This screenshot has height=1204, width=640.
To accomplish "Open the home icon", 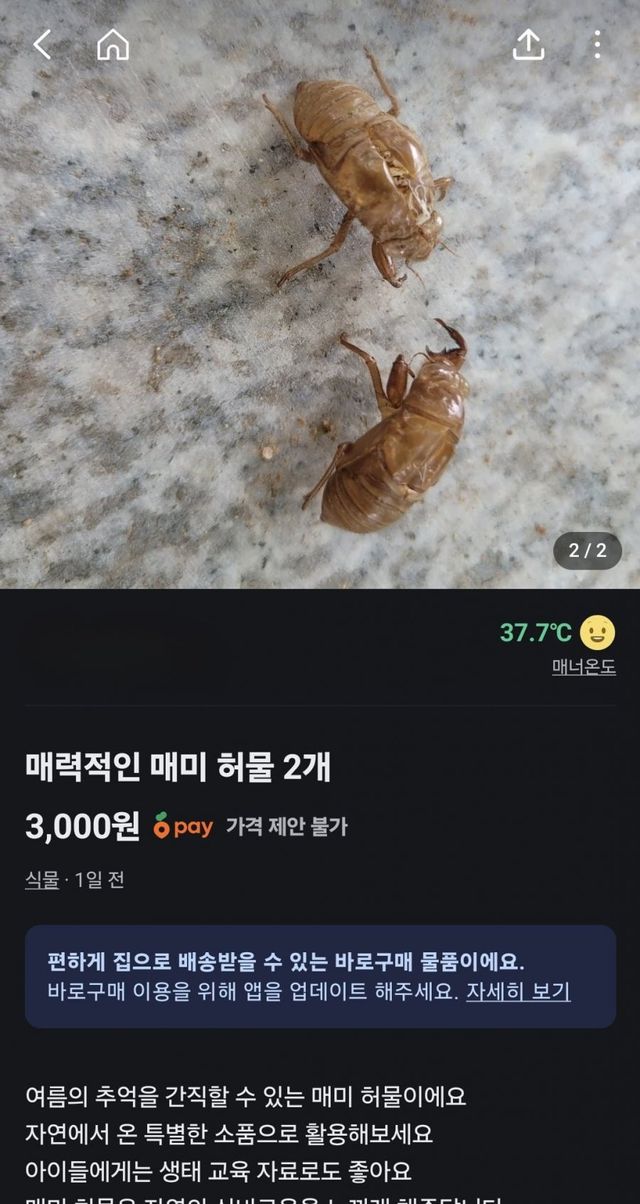I will 113,45.
